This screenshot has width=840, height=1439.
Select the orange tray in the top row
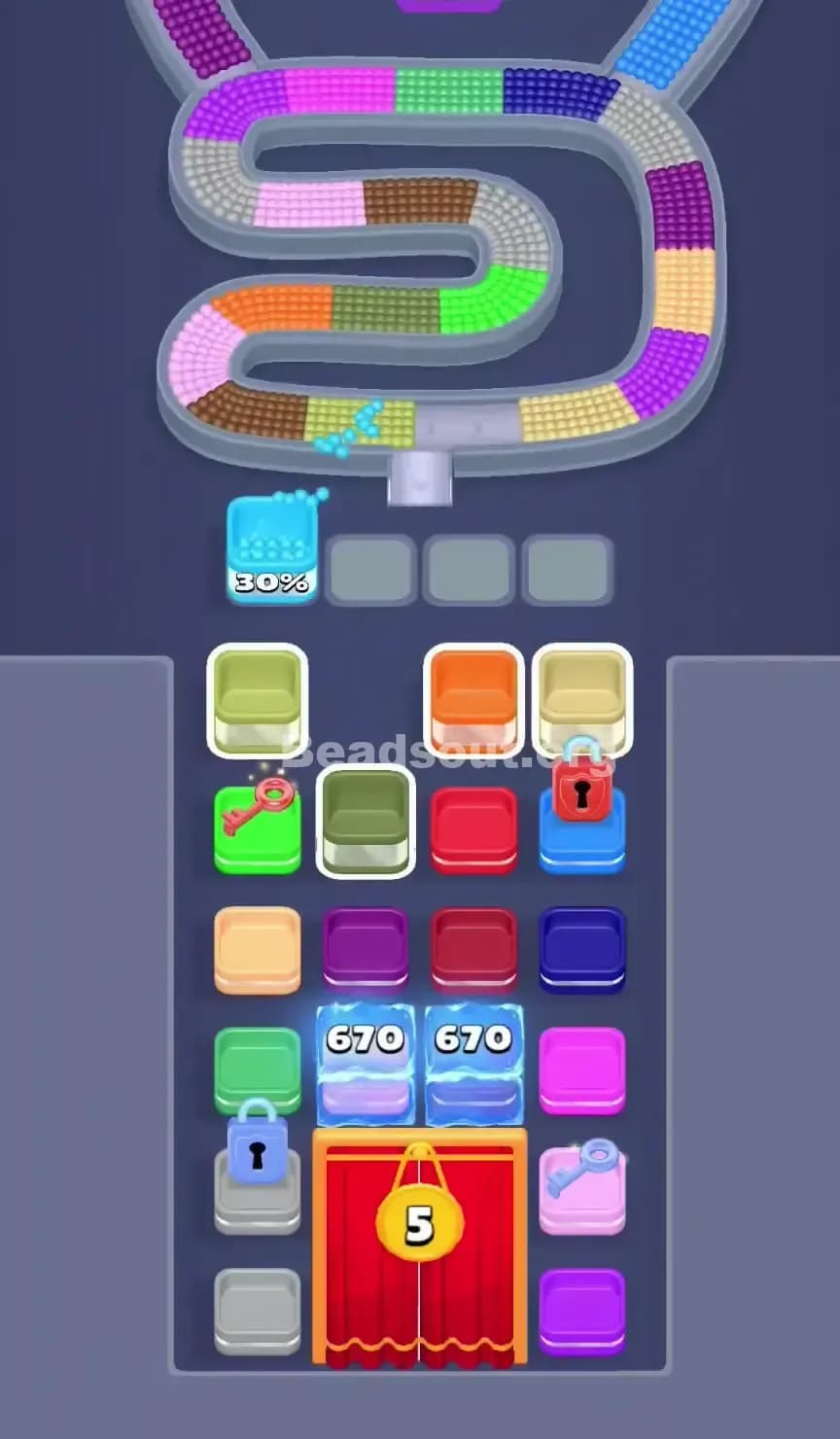pos(473,700)
